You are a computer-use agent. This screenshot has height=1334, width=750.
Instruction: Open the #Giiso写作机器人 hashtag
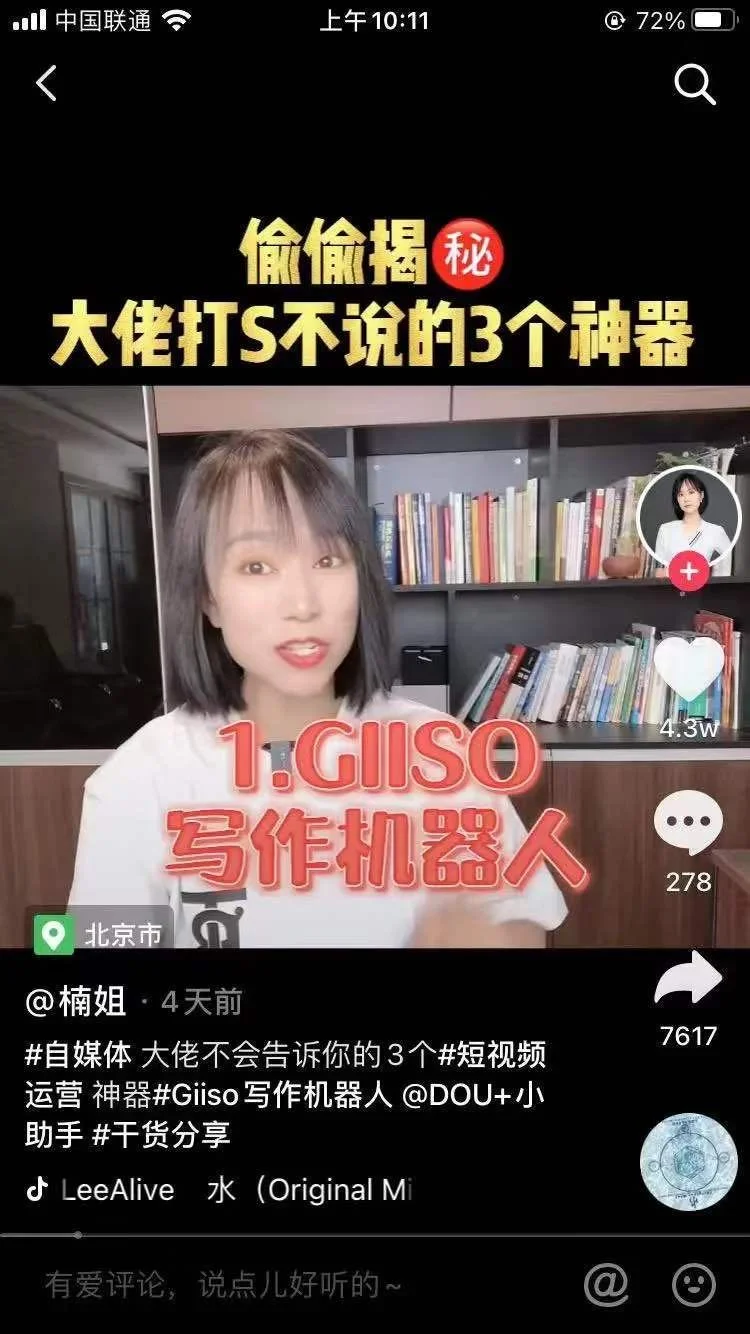[x=272, y=1095]
